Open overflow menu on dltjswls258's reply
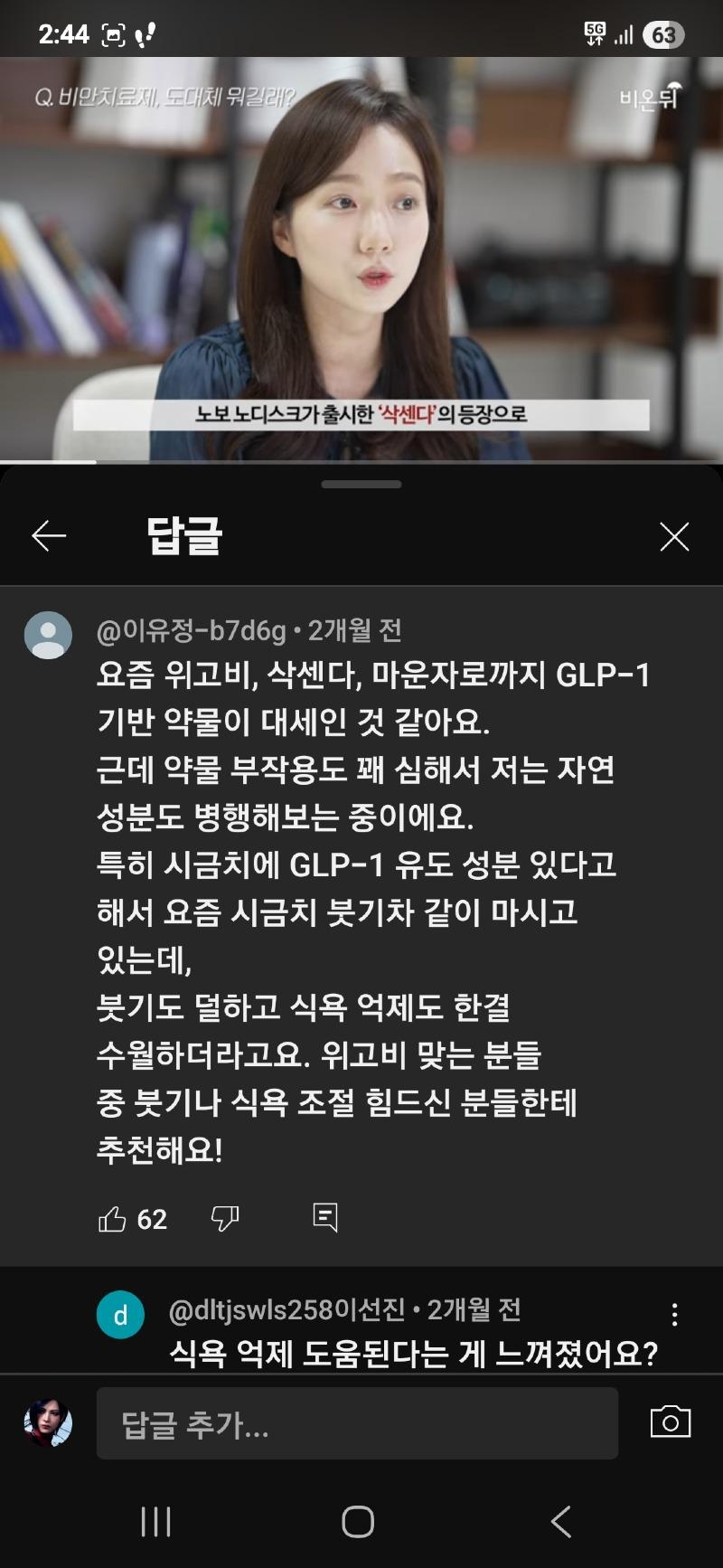723x1568 pixels. 674,1314
